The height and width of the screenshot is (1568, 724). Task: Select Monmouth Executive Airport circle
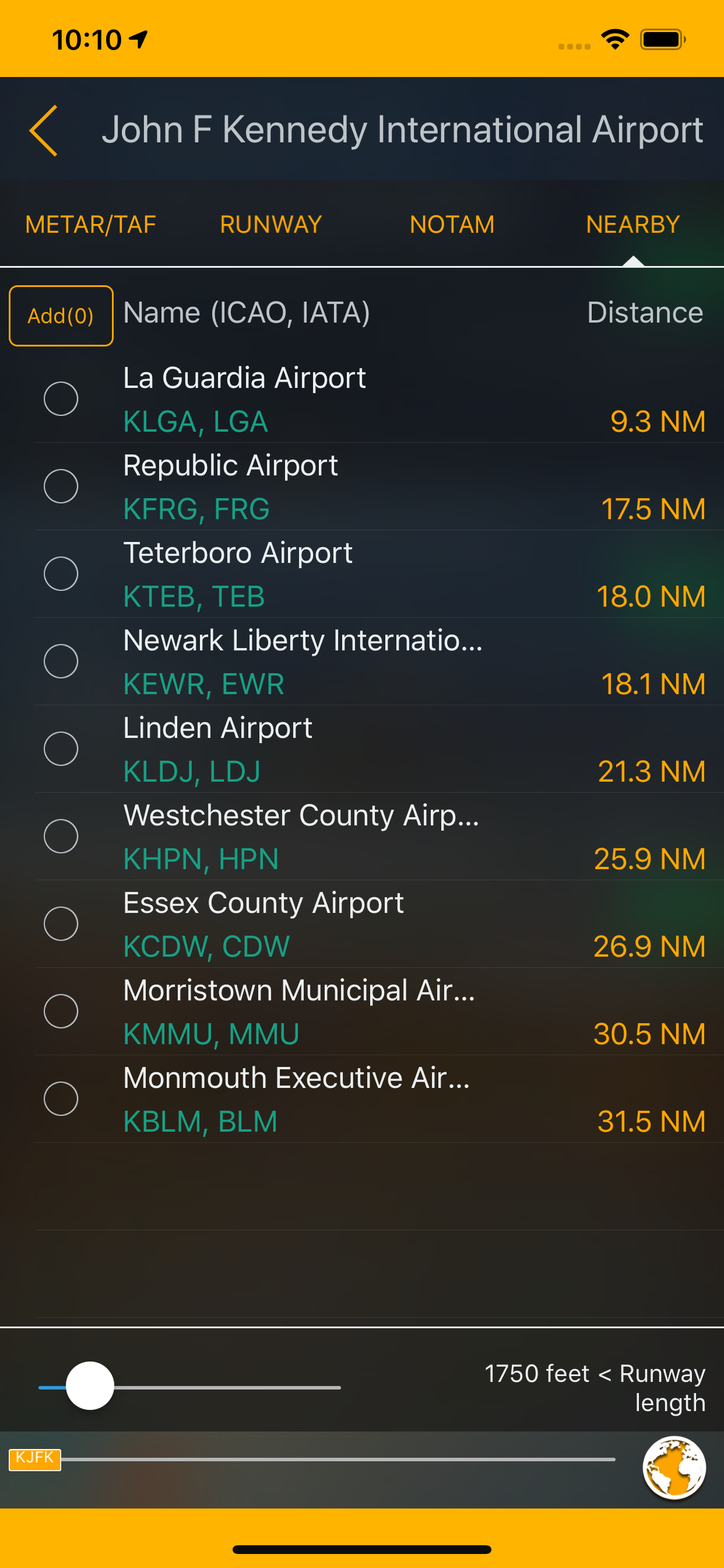tap(61, 1098)
